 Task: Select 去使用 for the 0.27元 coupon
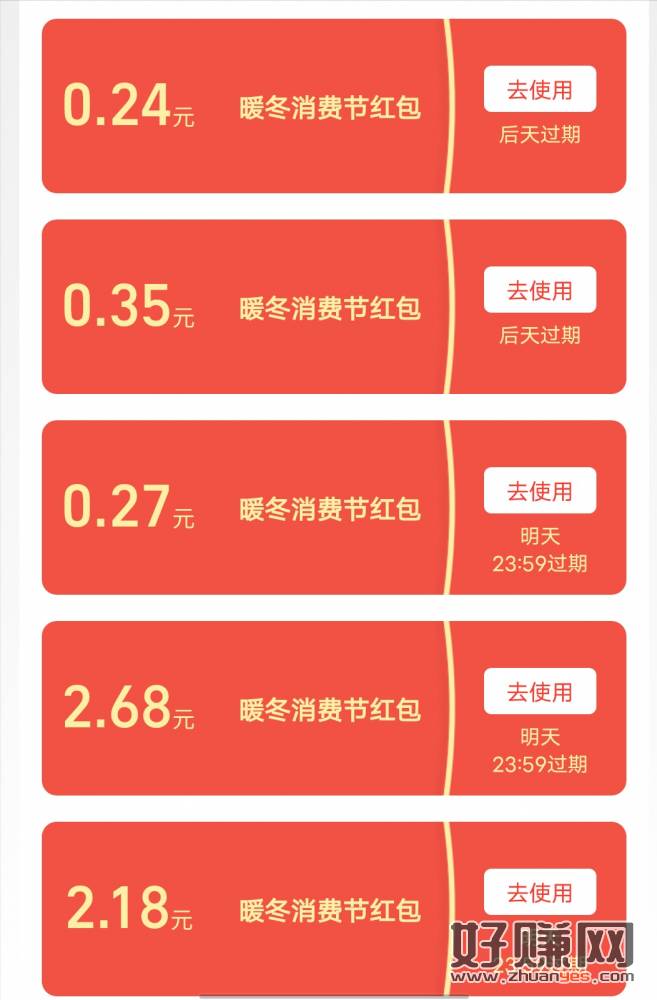coord(540,491)
